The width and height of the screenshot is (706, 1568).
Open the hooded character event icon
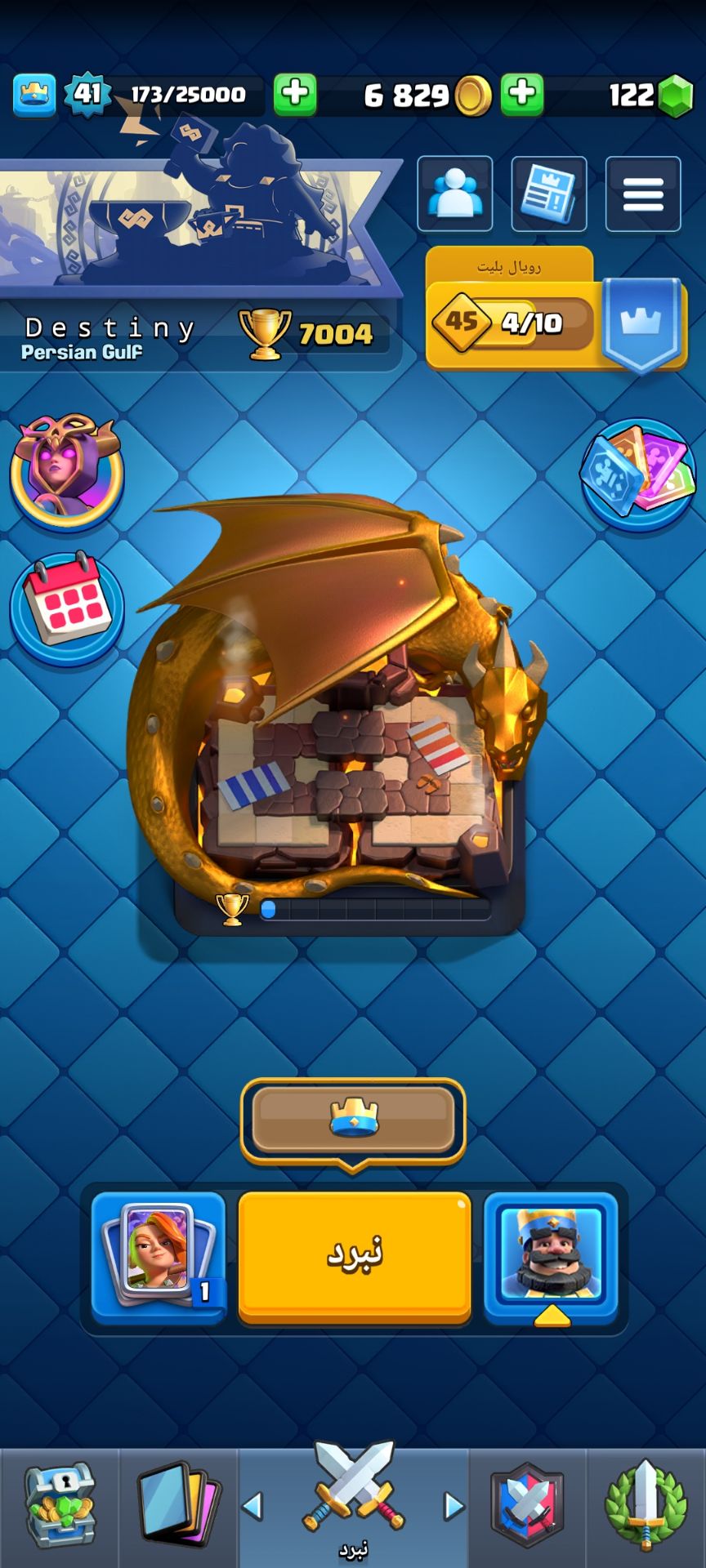pyautogui.click(x=67, y=471)
